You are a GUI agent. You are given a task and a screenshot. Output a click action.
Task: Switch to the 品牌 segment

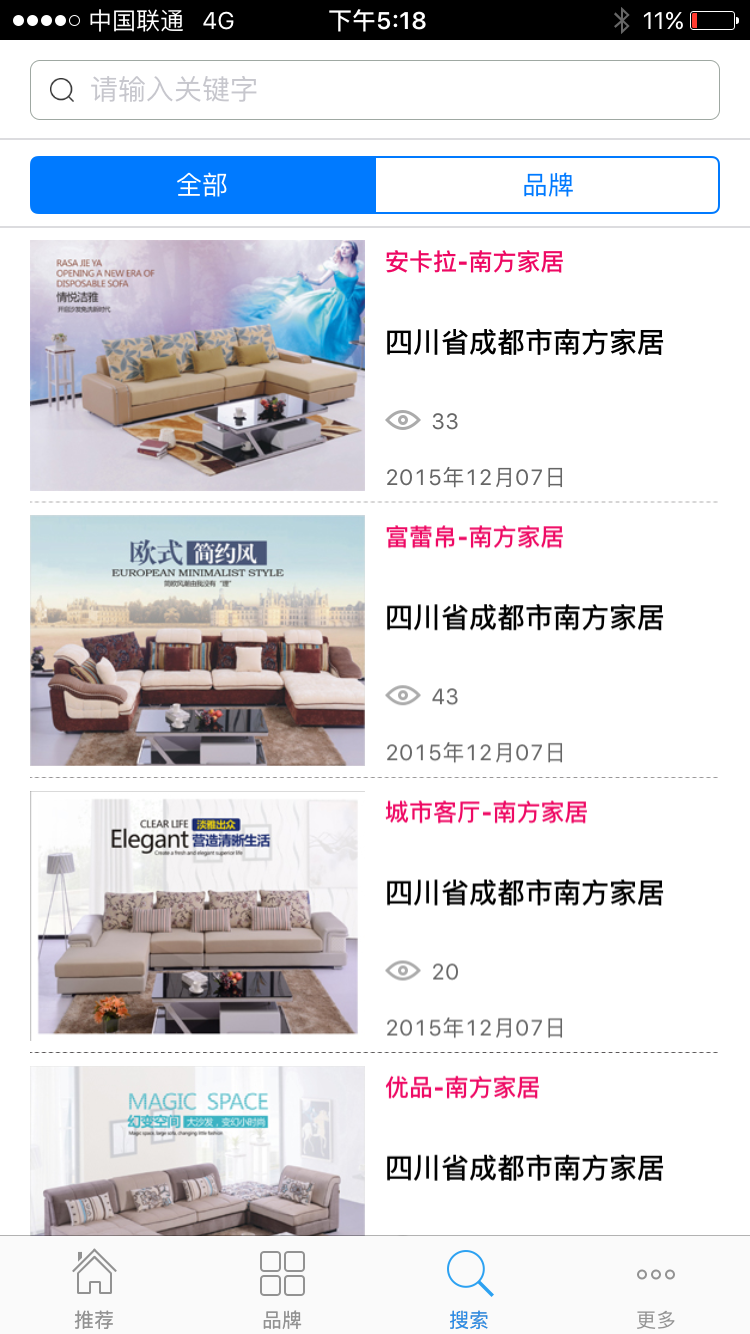(547, 185)
